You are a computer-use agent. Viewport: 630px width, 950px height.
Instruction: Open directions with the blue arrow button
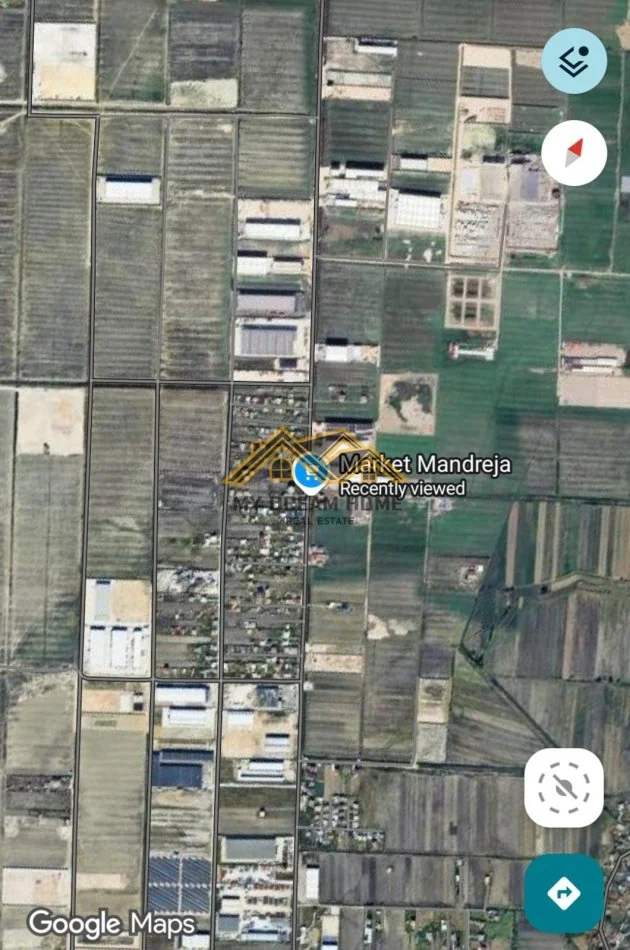point(564,892)
